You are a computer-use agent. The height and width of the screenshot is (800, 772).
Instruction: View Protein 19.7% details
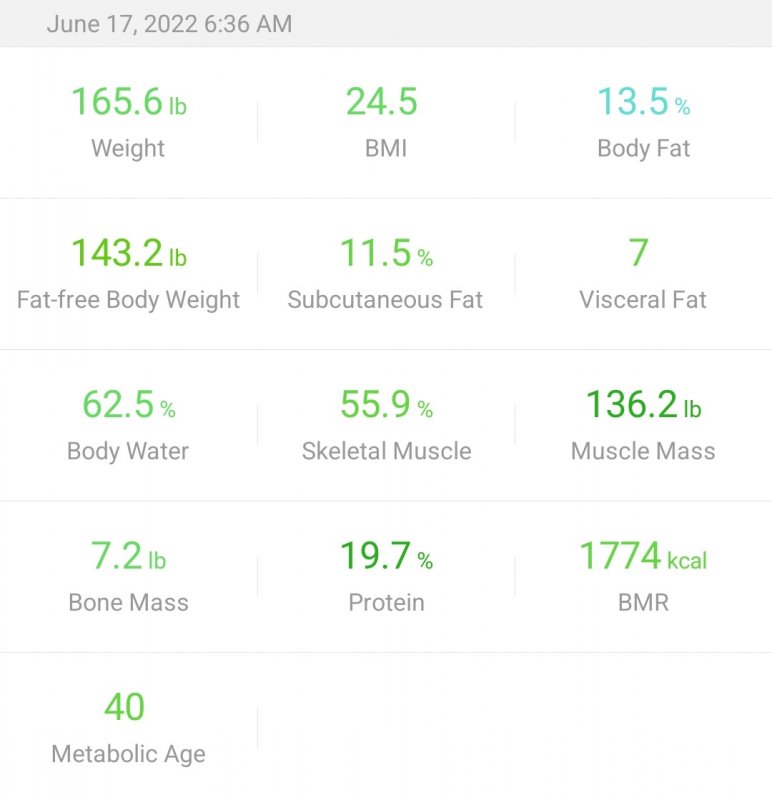click(386, 577)
